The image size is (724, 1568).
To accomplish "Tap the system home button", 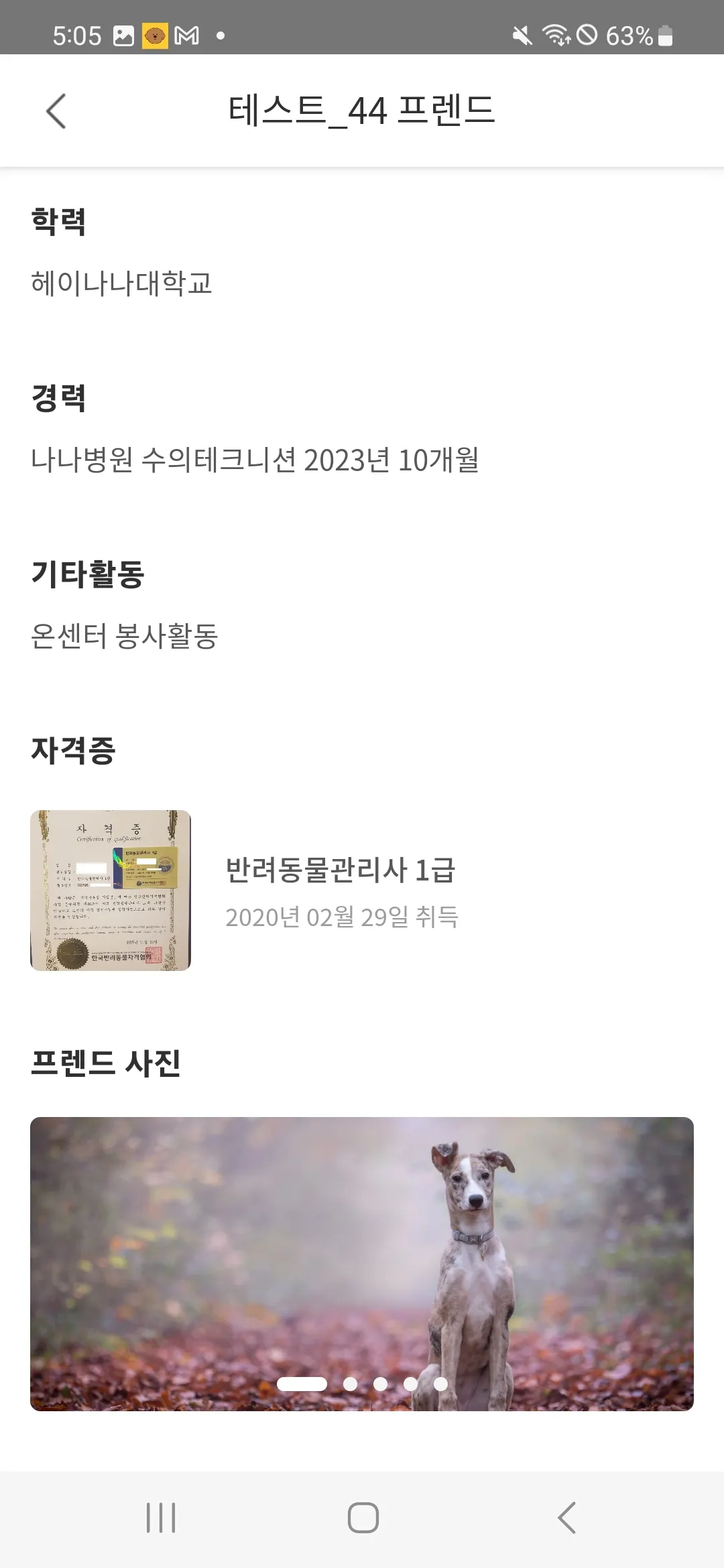I will point(363,1518).
